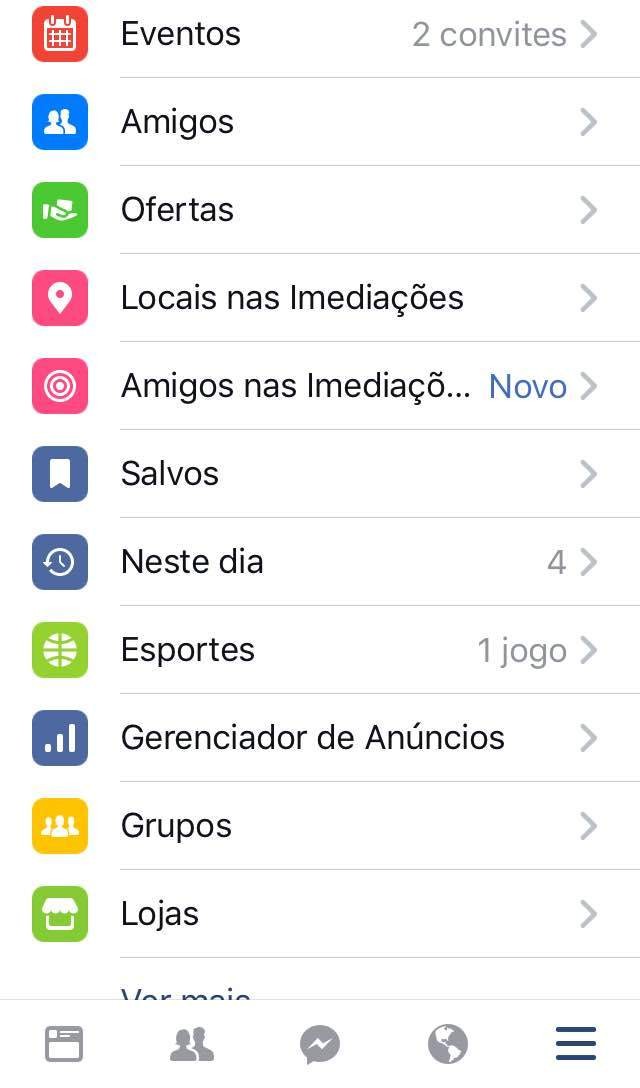
Task: Open Locais nas Imediações
Action: 320,298
